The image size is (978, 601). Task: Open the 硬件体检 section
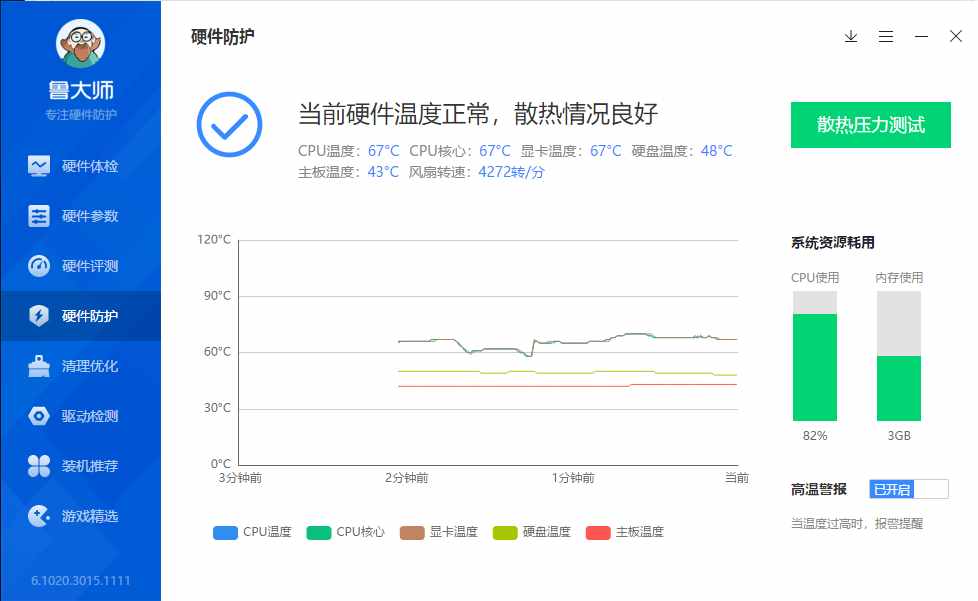pos(80,166)
